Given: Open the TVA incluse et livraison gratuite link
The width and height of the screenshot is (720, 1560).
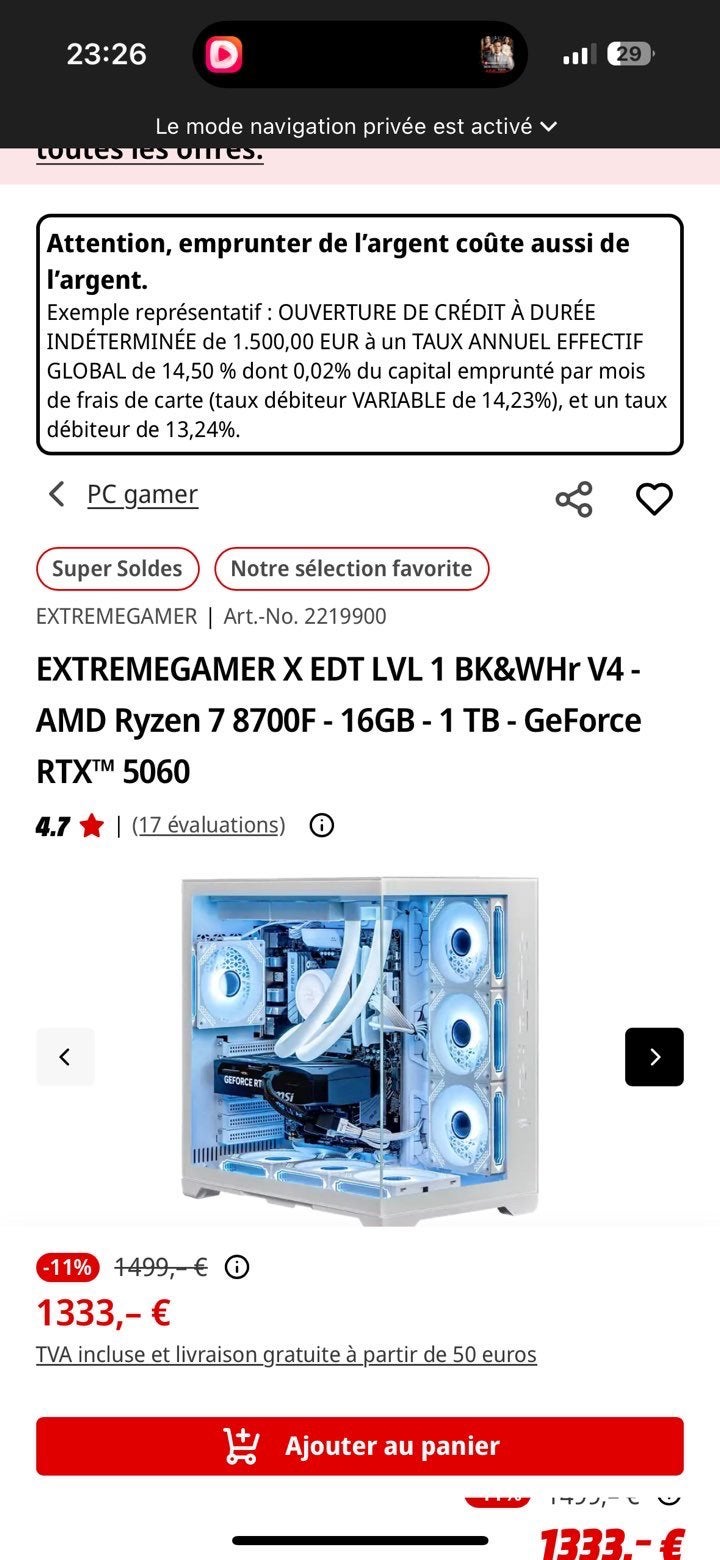Looking at the screenshot, I should (286, 1355).
